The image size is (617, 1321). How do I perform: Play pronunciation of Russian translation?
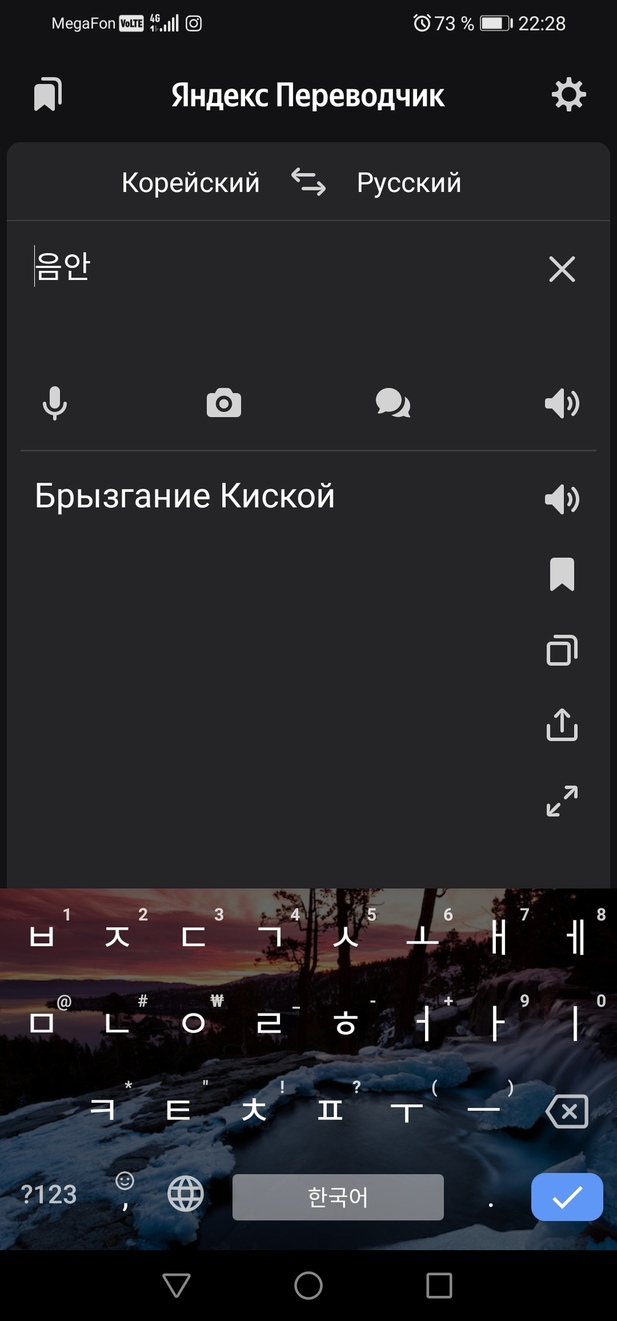coord(562,499)
